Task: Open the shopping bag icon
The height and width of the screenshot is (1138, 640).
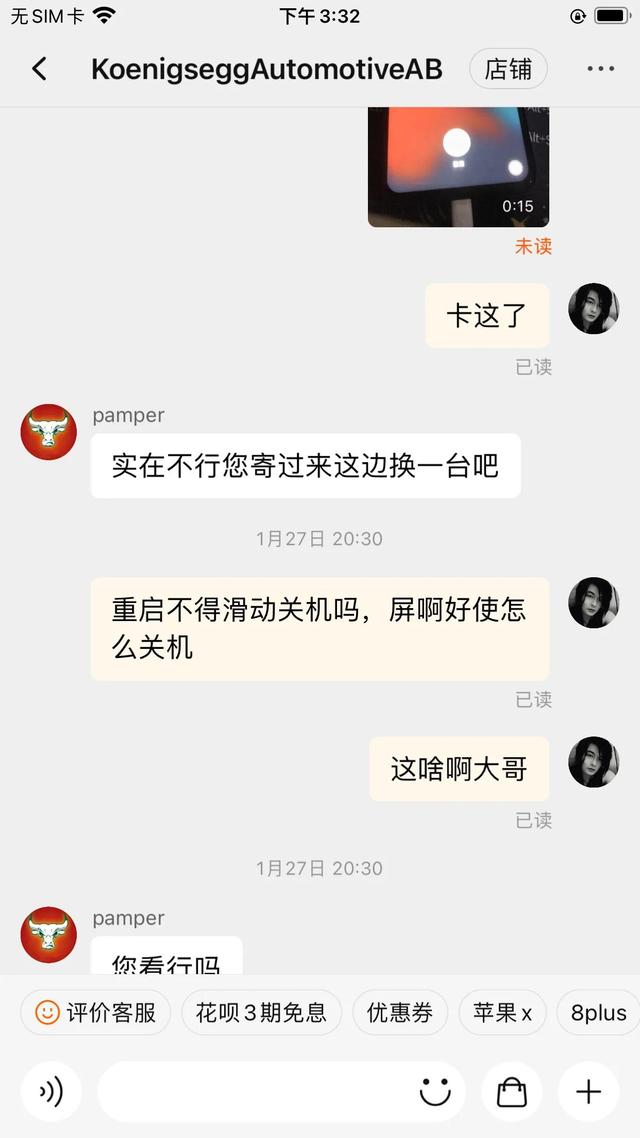Action: tap(512, 1092)
